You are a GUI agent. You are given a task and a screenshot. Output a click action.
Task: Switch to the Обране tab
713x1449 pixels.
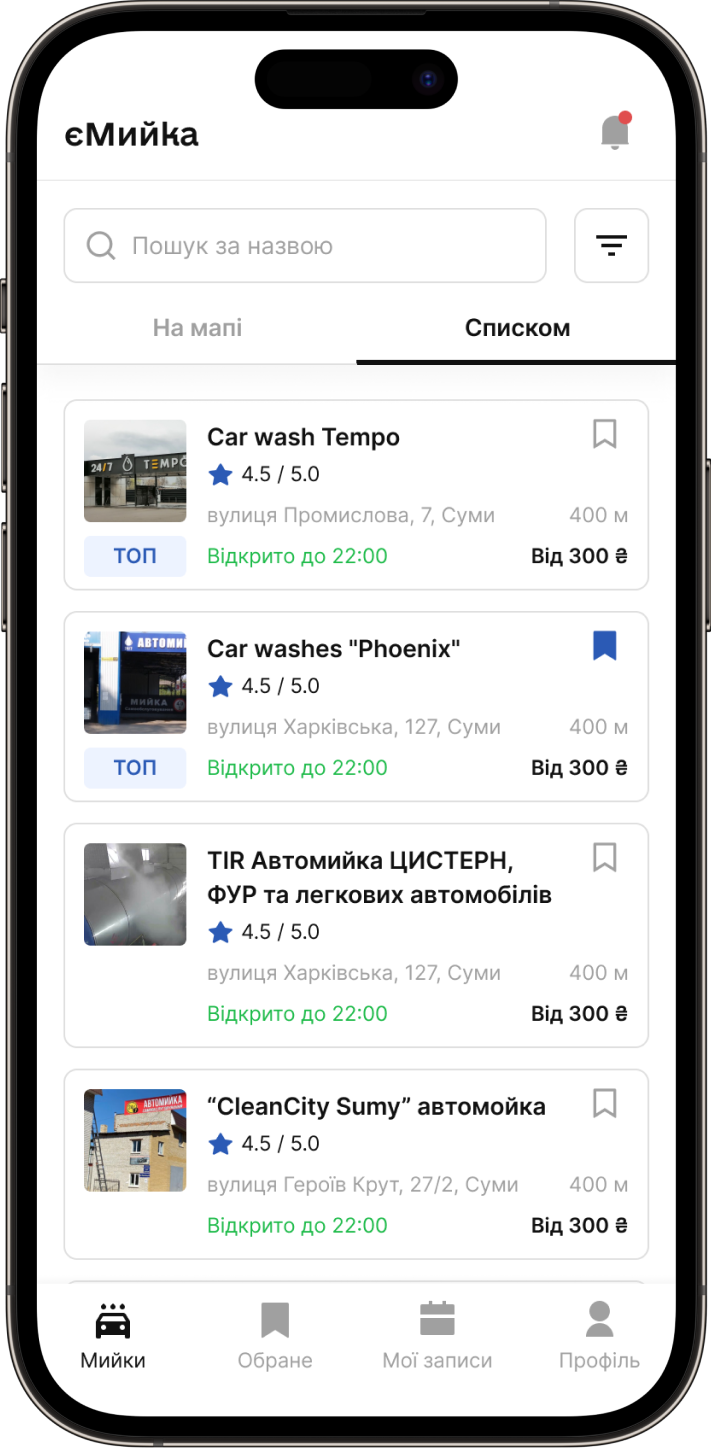(x=275, y=1335)
